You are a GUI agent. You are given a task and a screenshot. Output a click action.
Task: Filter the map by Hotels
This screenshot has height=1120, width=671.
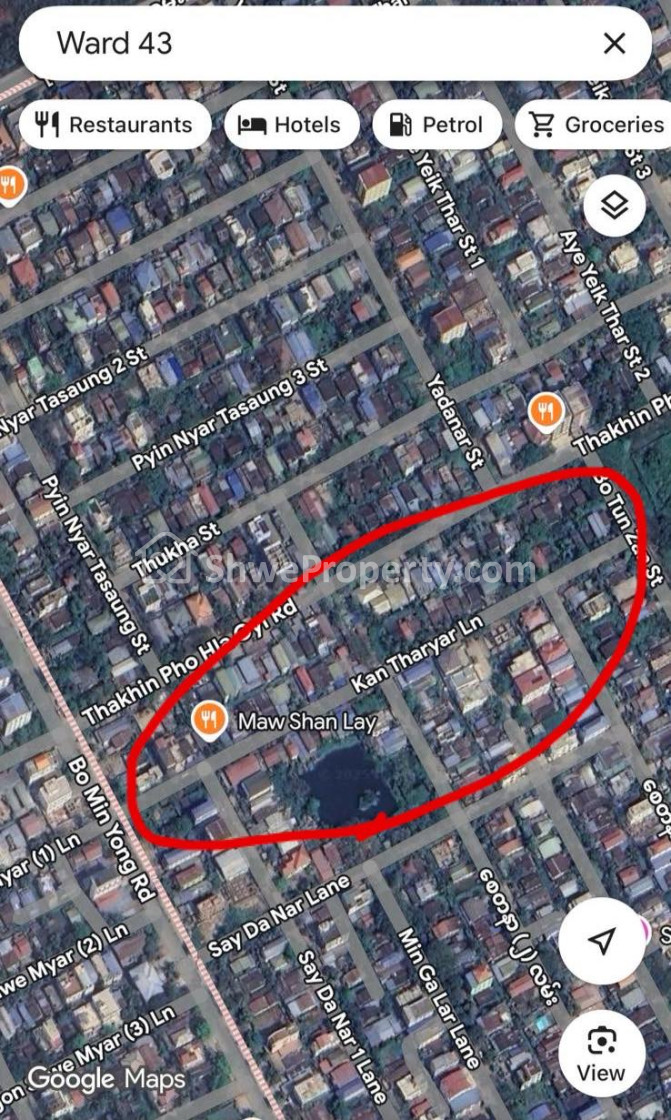click(x=292, y=125)
